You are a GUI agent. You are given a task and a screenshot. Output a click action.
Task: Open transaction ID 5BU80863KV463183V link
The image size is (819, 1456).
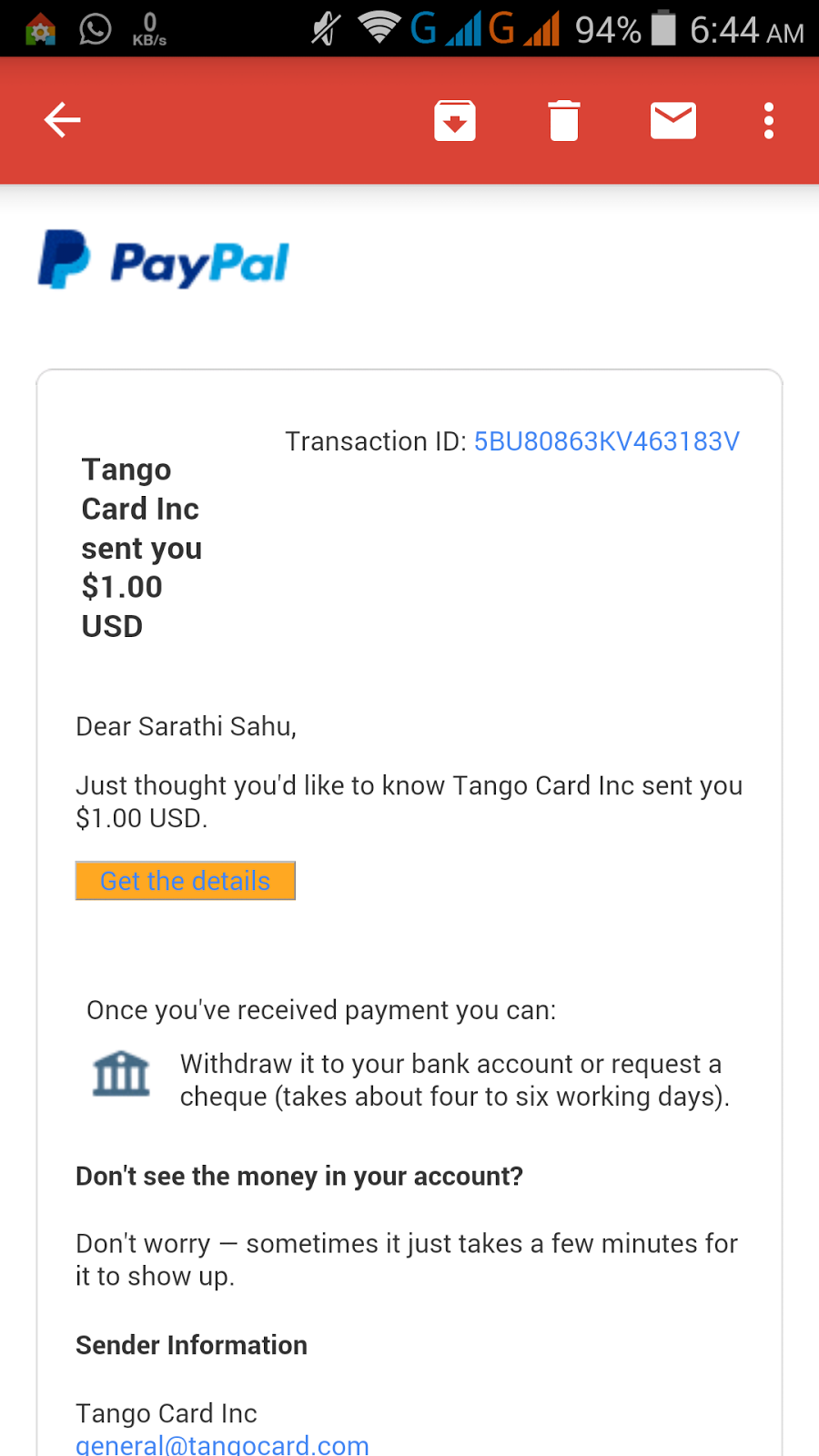(x=607, y=441)
